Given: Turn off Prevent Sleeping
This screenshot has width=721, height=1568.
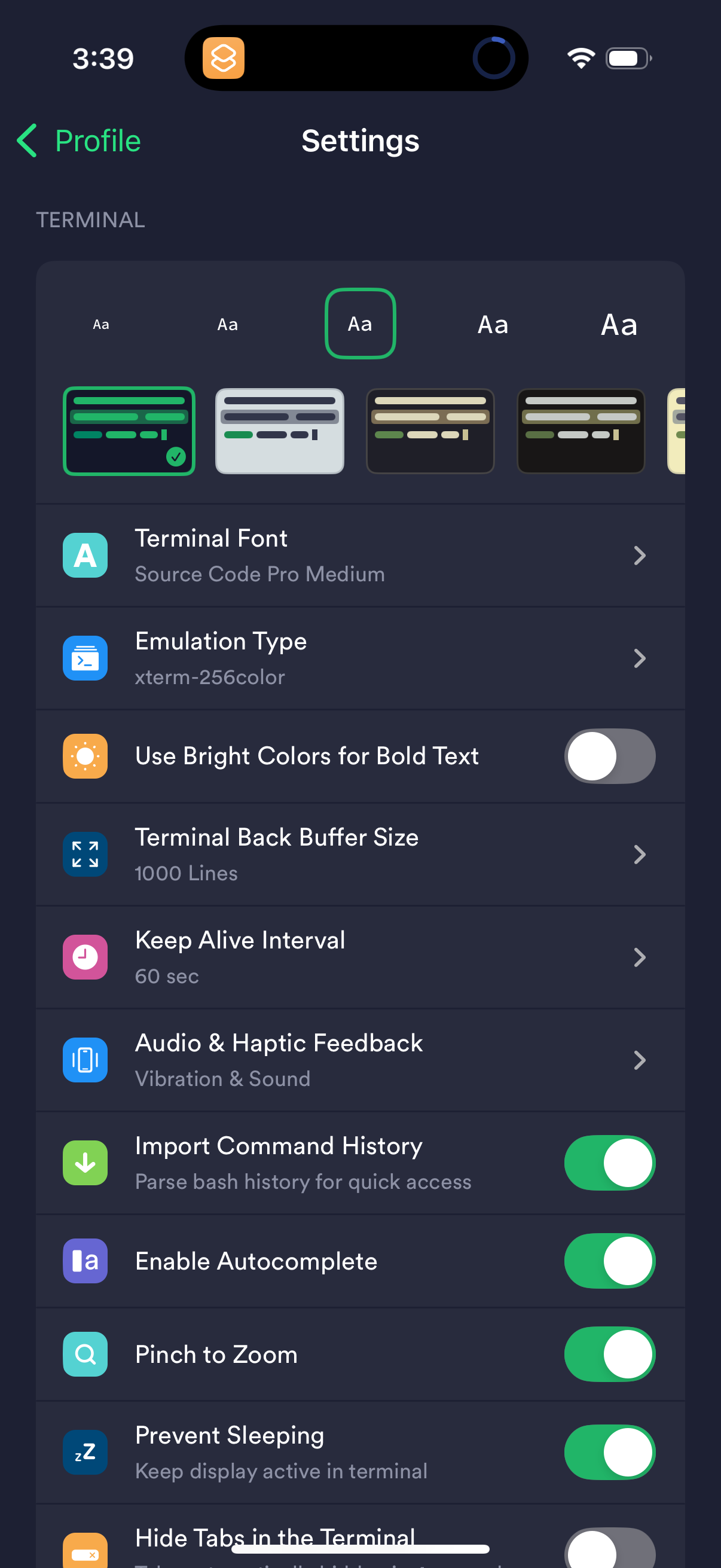Looking at the screenshot, I should pyautogui.click(x=610, y=1453).
